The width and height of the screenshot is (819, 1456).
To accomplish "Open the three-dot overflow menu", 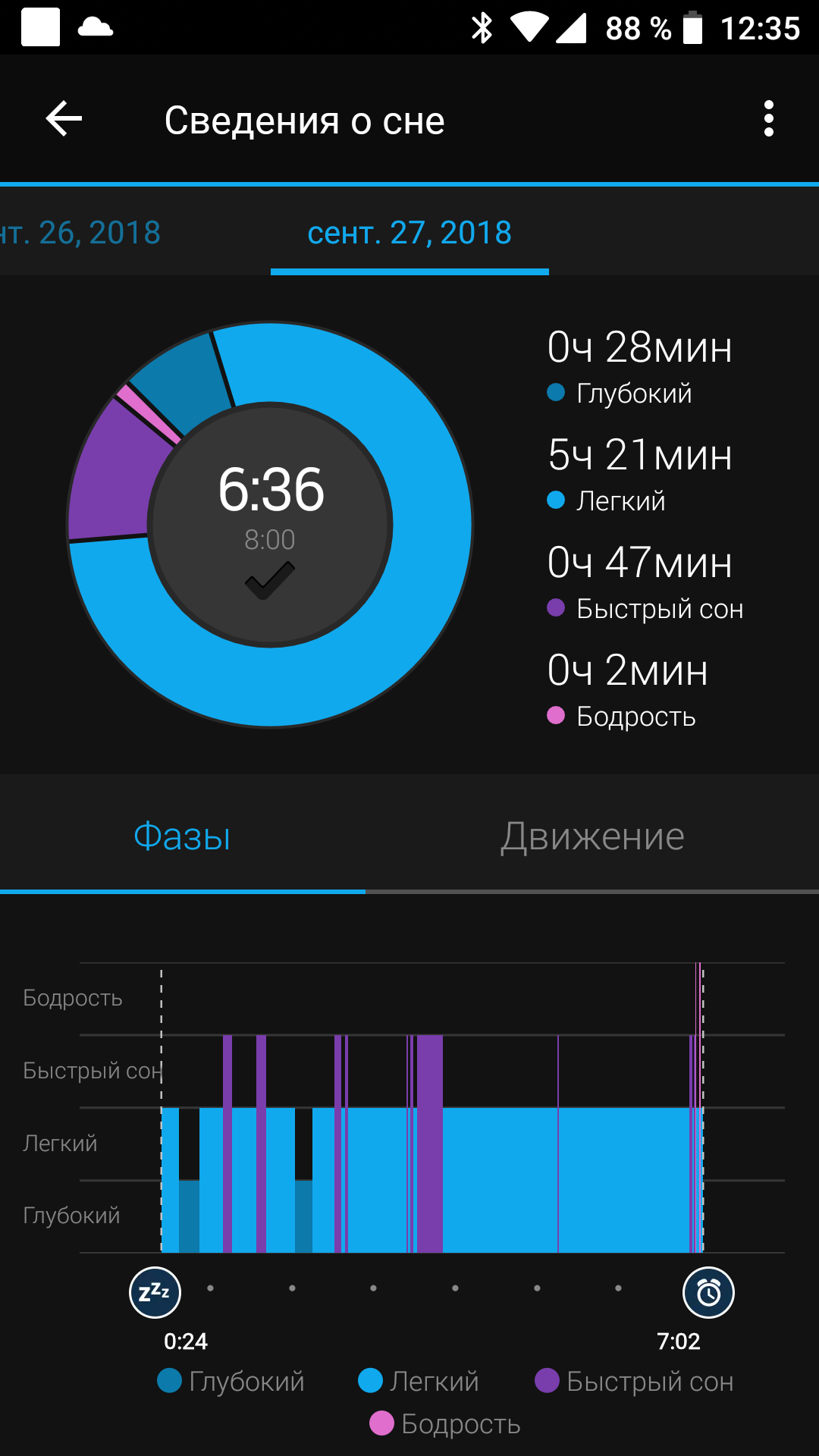I will click(768, 119).
